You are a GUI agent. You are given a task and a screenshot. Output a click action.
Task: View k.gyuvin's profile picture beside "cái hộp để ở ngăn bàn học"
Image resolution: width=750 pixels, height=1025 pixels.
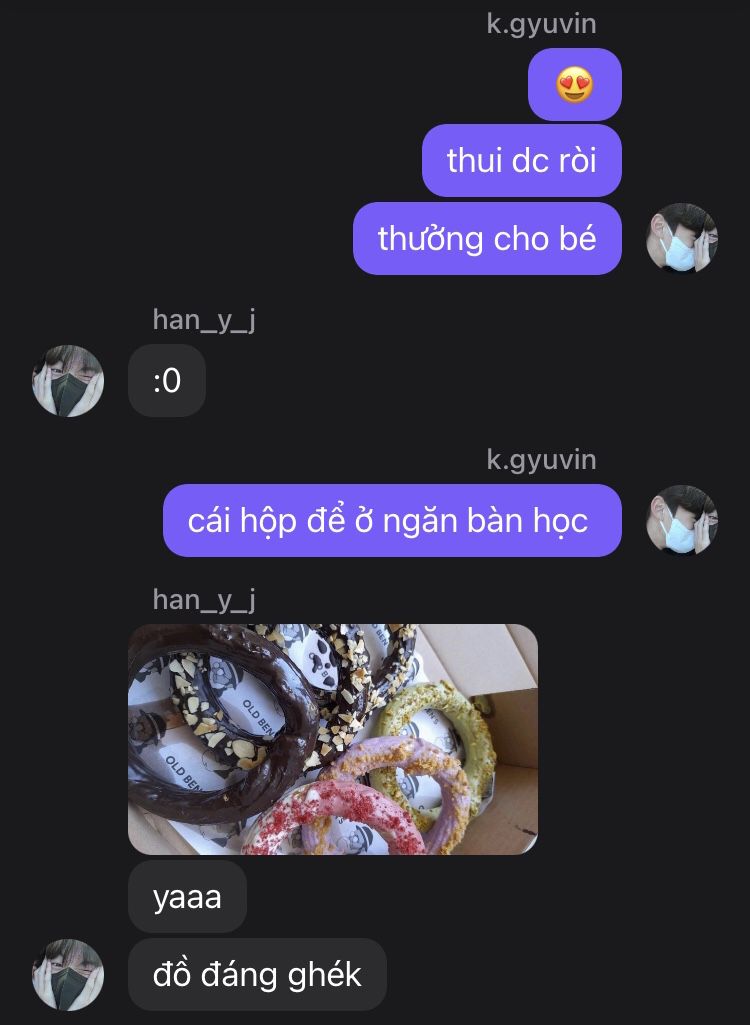coord(682,520)
